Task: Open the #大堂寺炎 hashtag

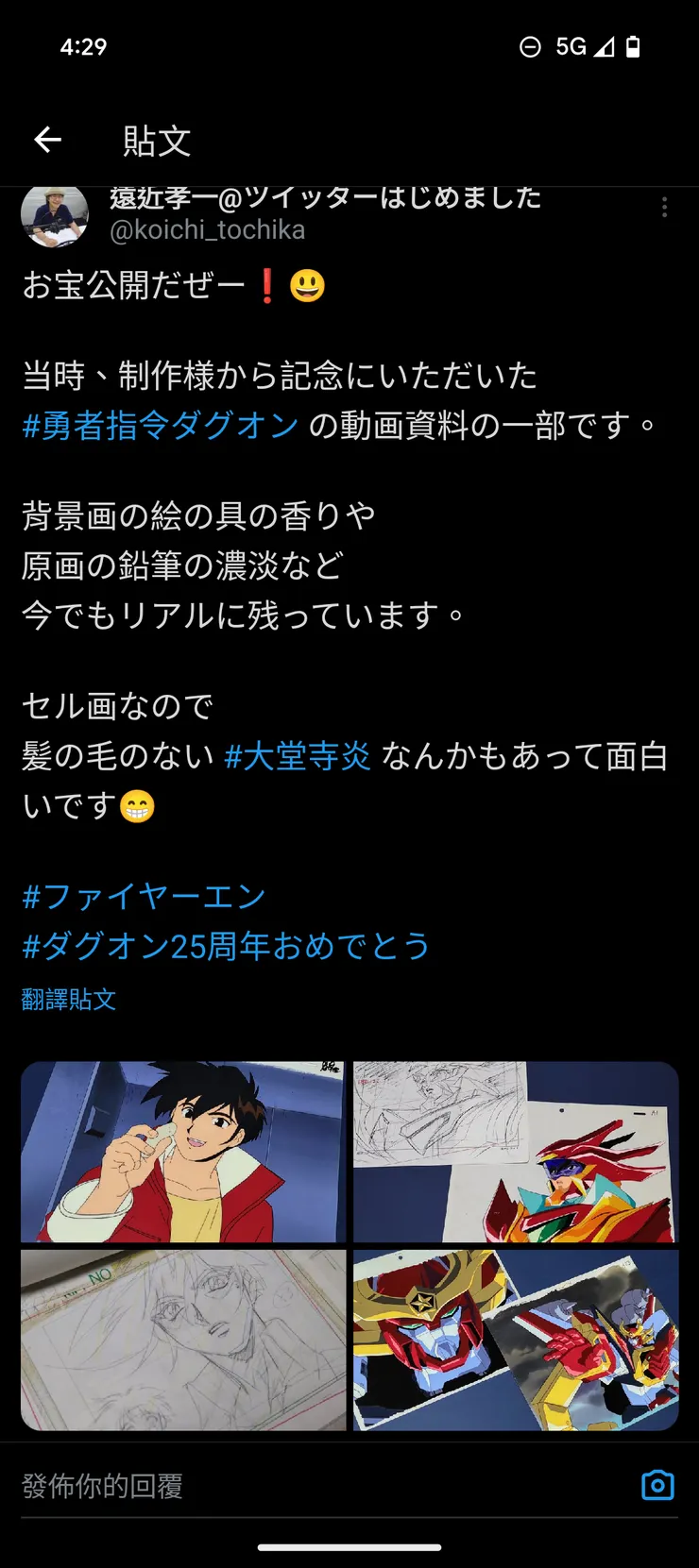Action: 298,756
